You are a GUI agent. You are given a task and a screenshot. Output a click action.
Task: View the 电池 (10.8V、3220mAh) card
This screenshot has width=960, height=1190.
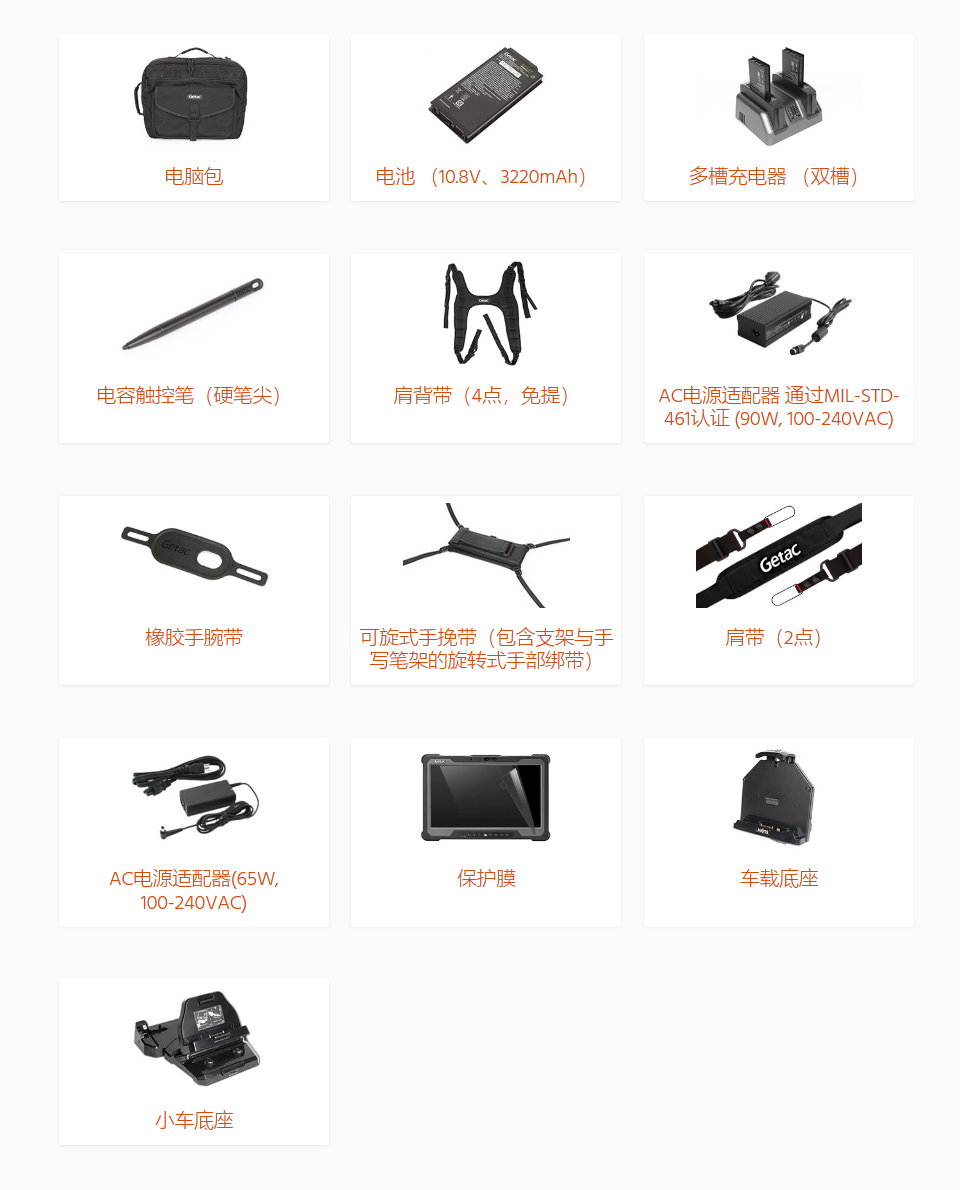click(x=486, y=118)
